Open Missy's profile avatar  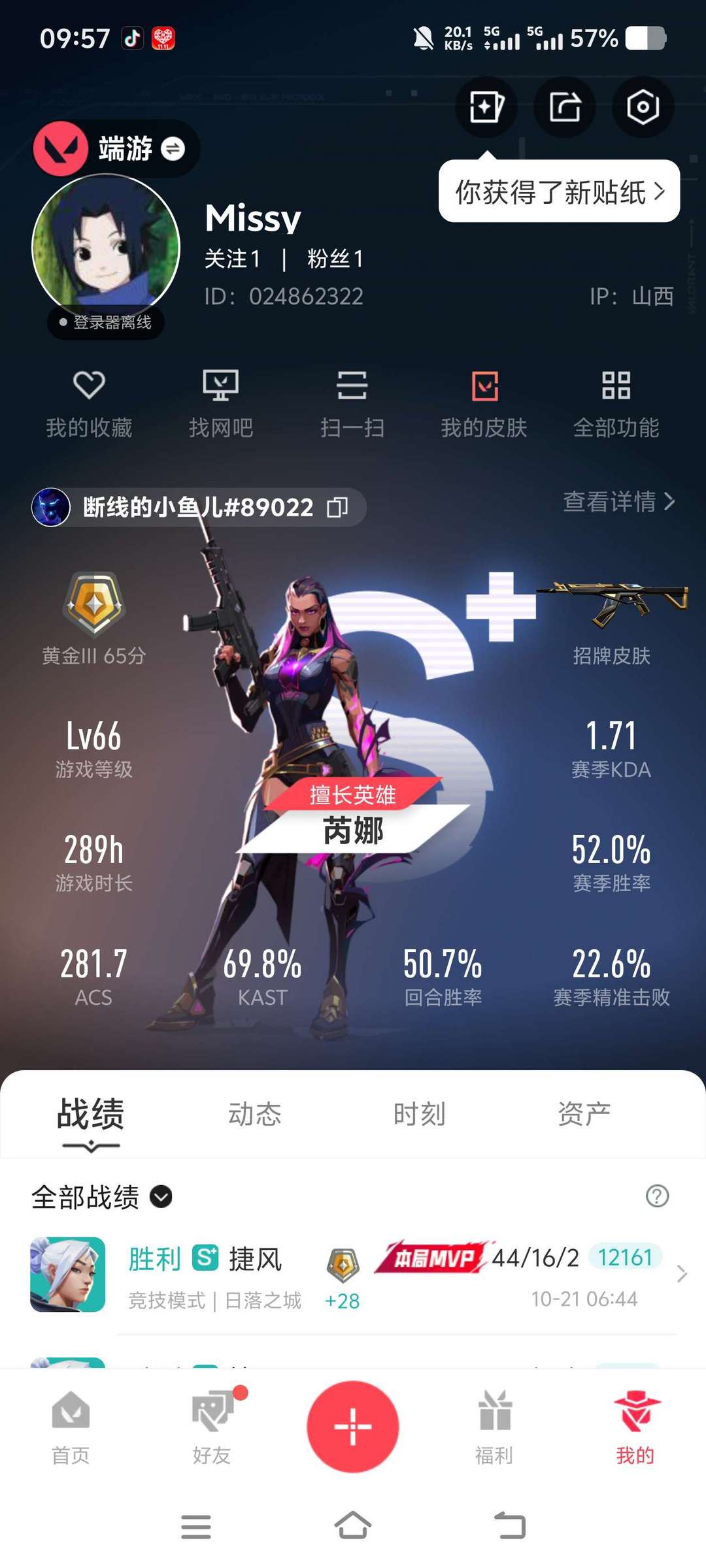tap(106, 248)
